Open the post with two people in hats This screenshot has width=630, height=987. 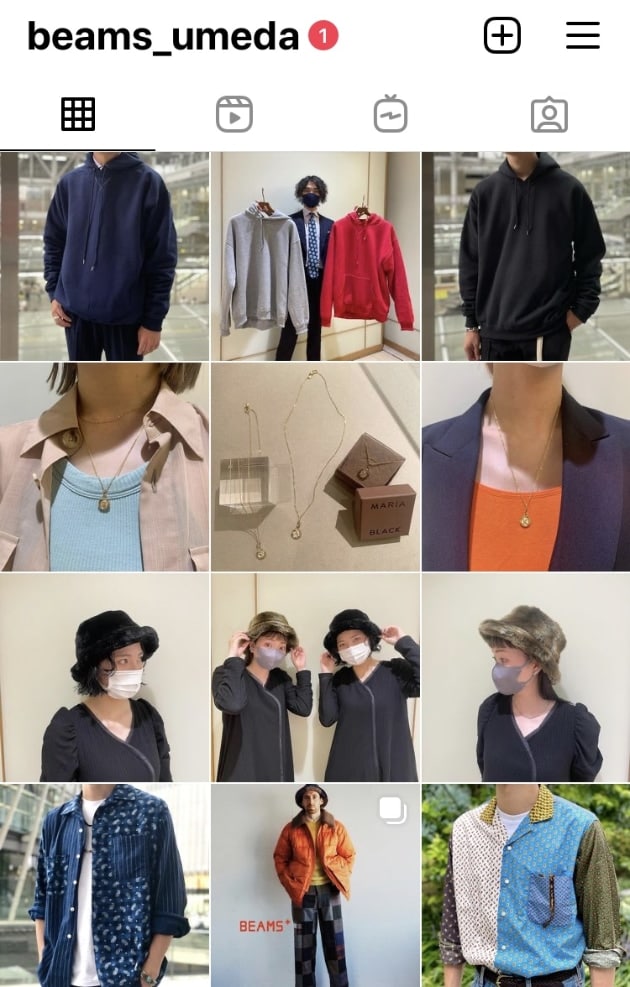315,678
